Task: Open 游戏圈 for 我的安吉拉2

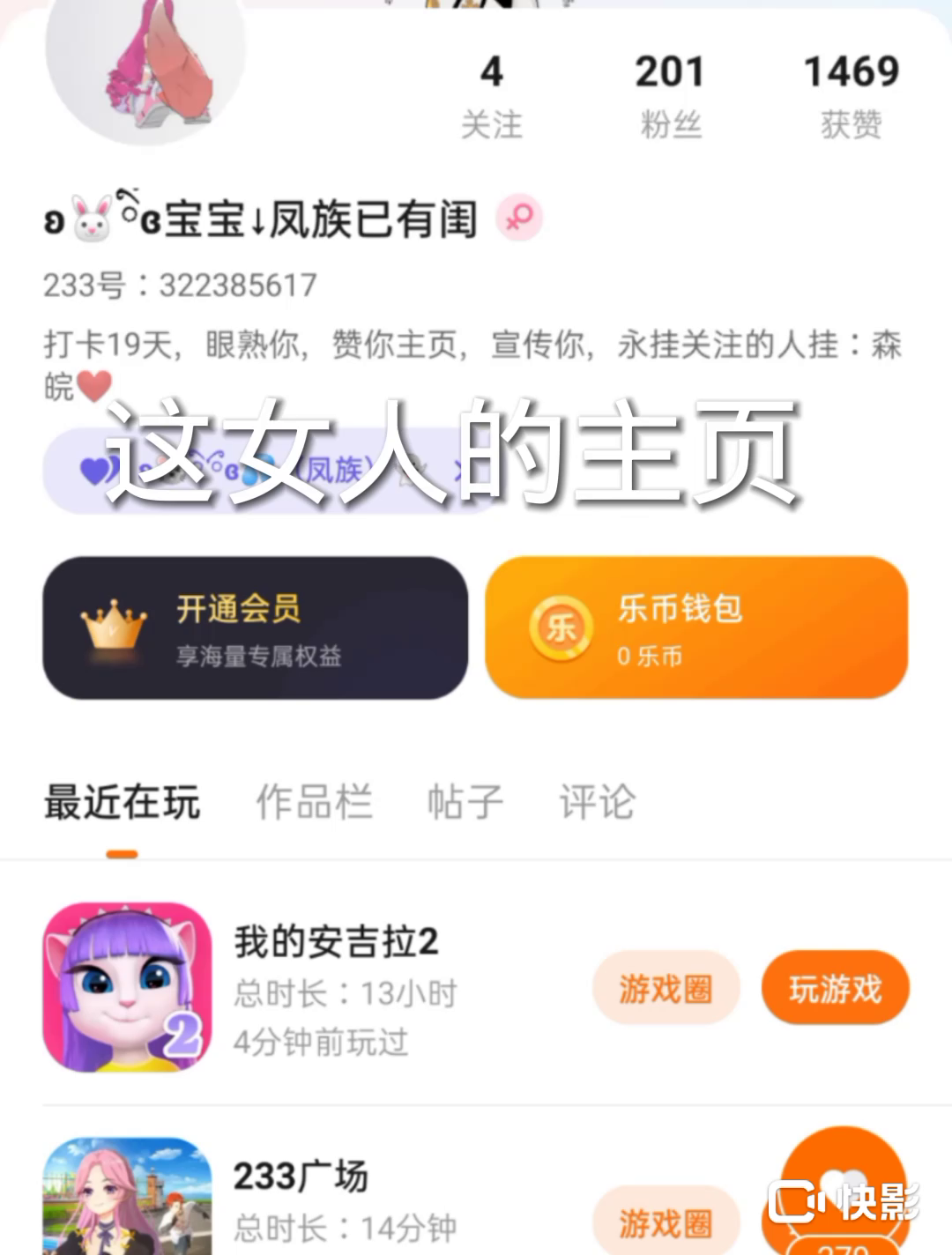Action: click(666, 988)
